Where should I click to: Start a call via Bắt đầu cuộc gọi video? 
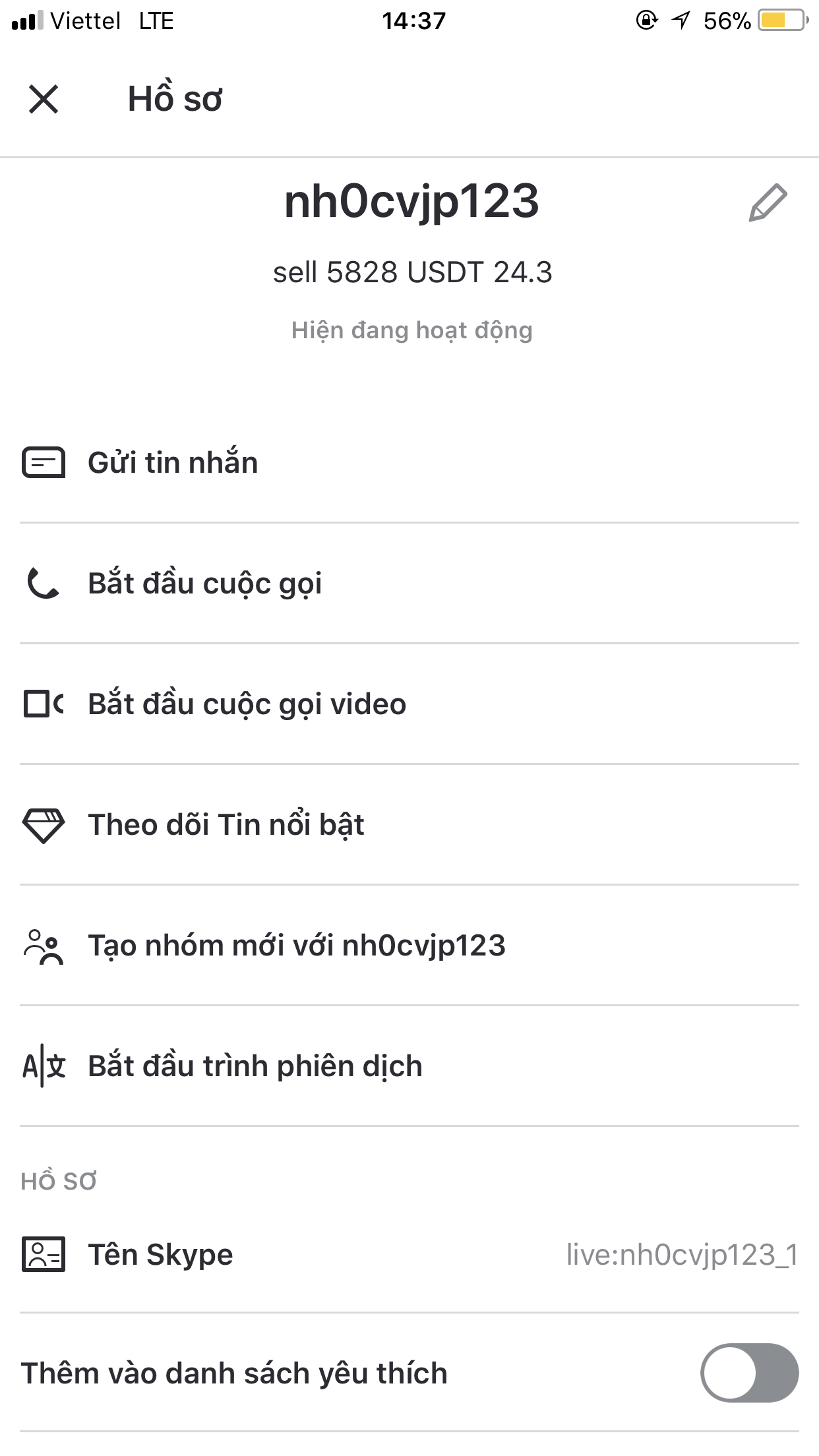[247, 704]
